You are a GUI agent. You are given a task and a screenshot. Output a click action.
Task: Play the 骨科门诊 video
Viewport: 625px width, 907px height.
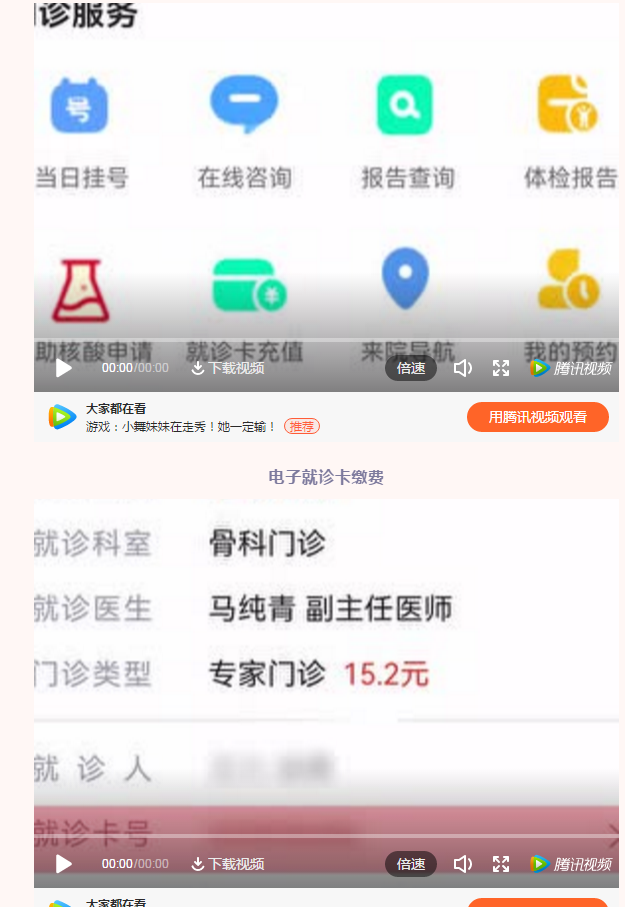(x=64, y=864)
